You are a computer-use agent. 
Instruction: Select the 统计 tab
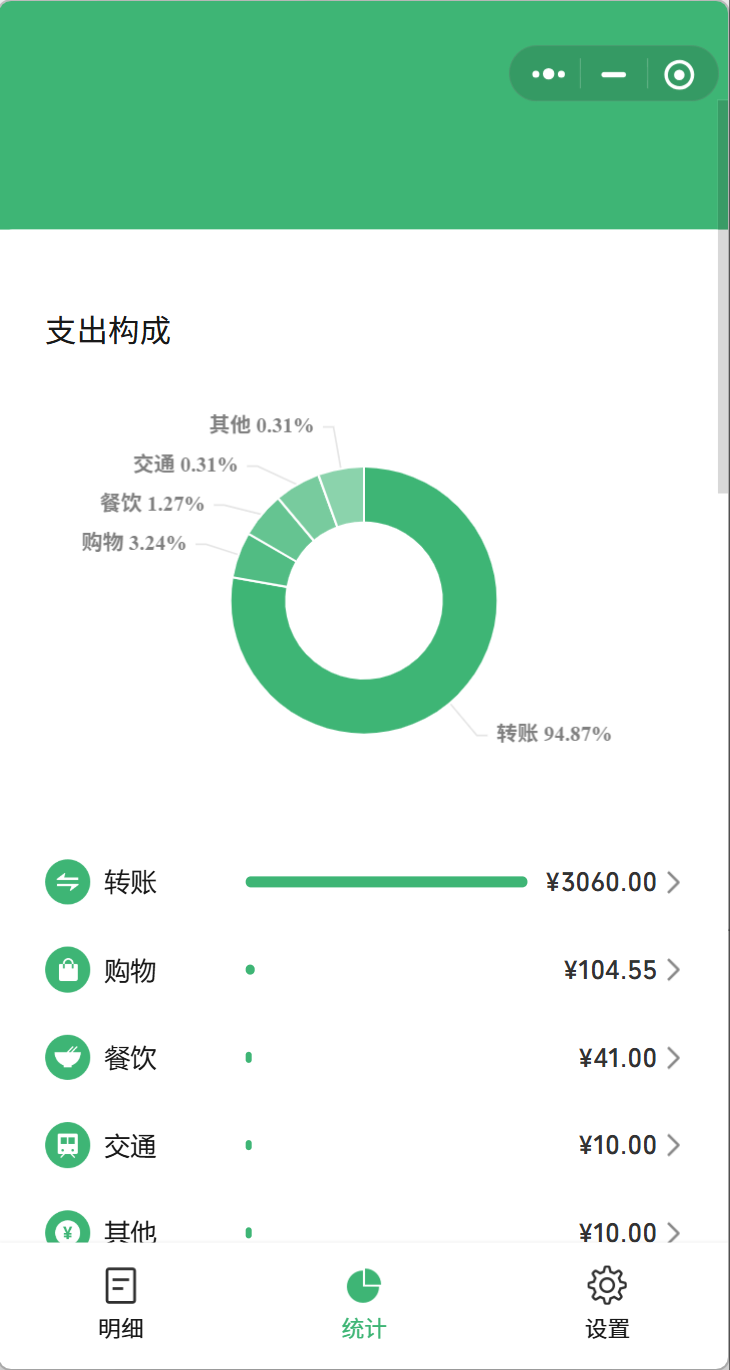(x=364, y=1304)
